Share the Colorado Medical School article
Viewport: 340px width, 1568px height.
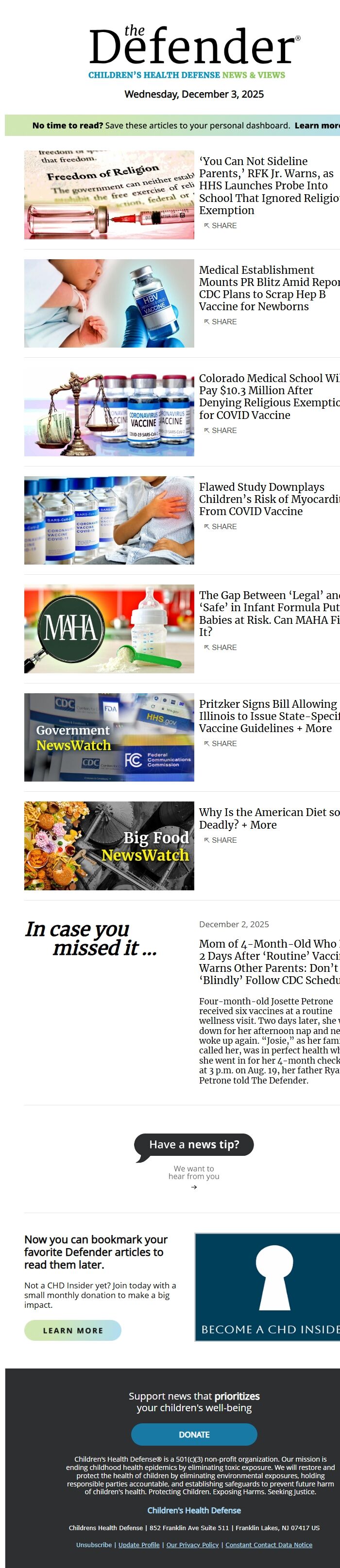pos(220,430)
